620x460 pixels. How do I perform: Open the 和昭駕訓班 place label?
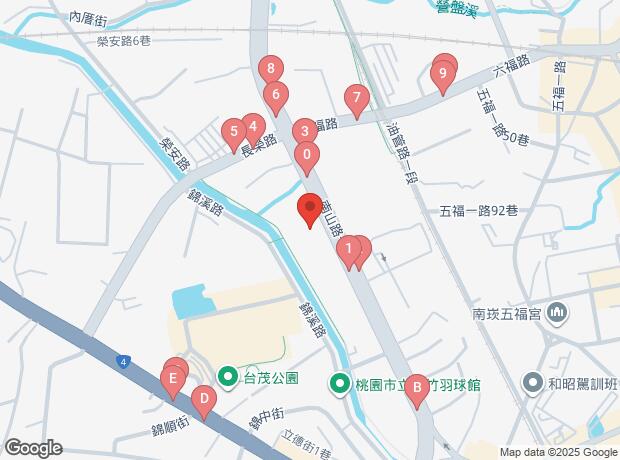point(572,383)
